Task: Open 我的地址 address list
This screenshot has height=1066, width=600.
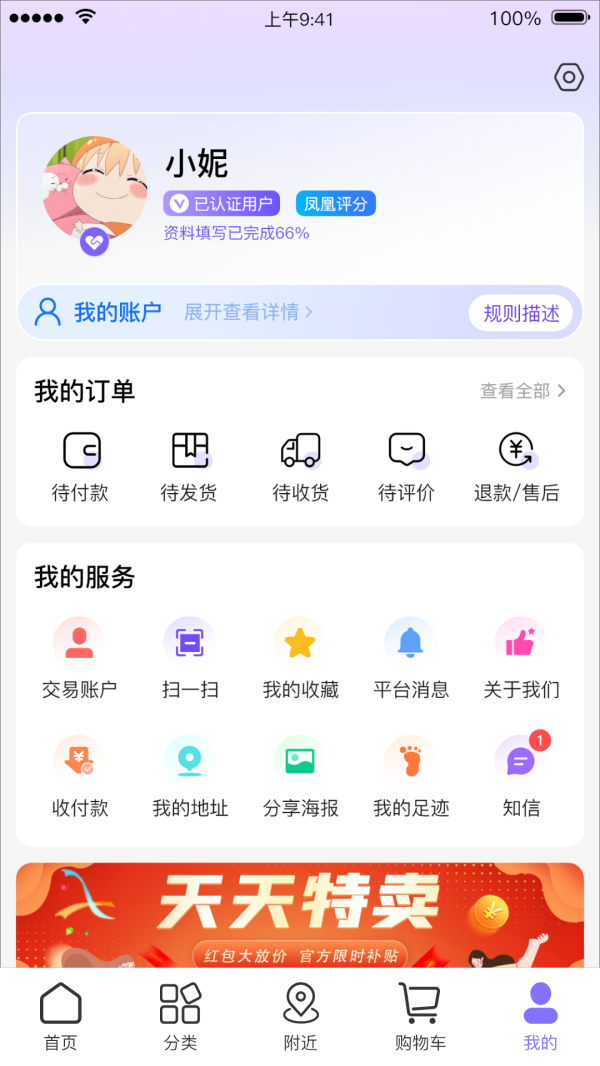Action: pos(189,776)
